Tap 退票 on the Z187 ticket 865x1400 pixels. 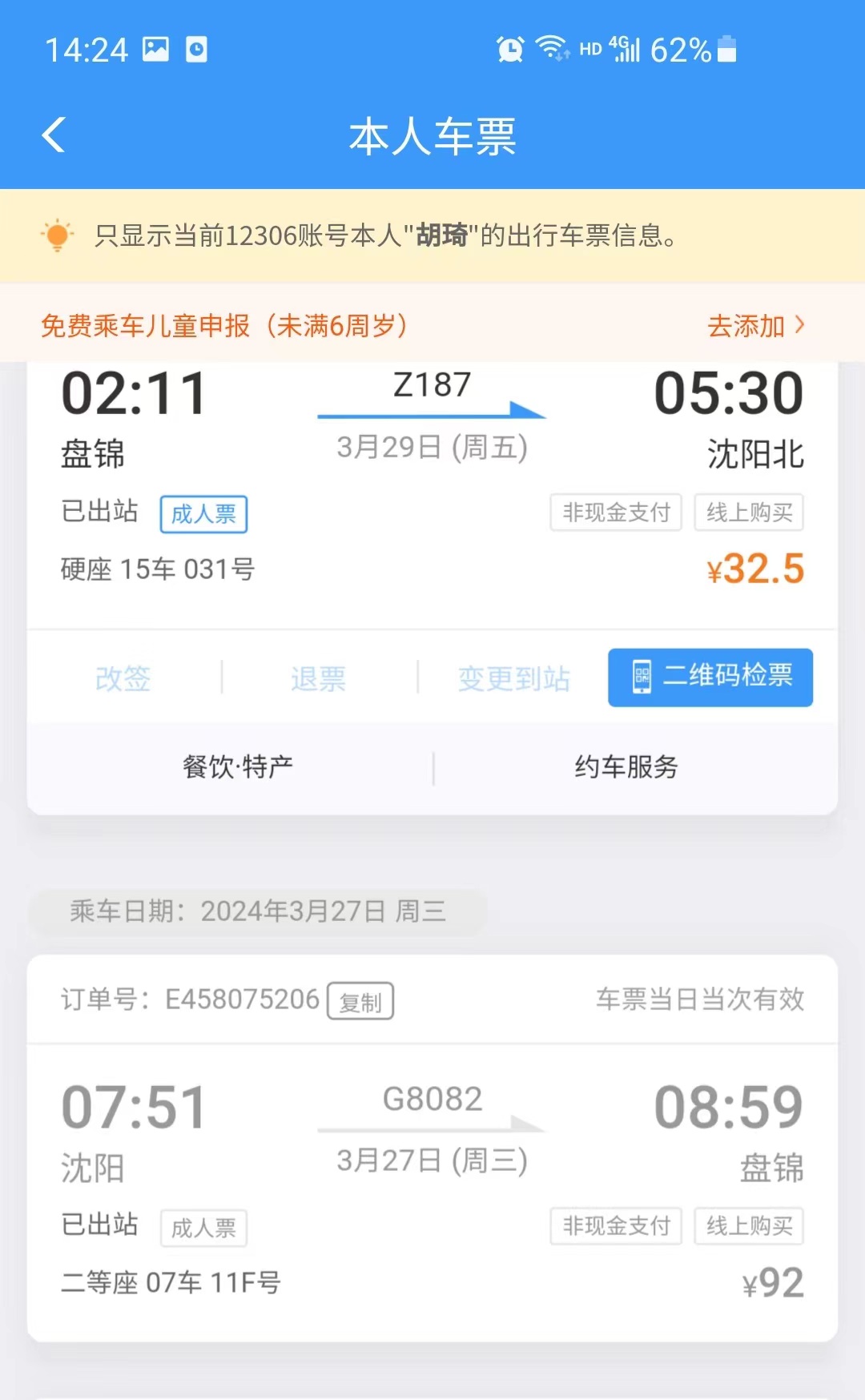[318, 678]
